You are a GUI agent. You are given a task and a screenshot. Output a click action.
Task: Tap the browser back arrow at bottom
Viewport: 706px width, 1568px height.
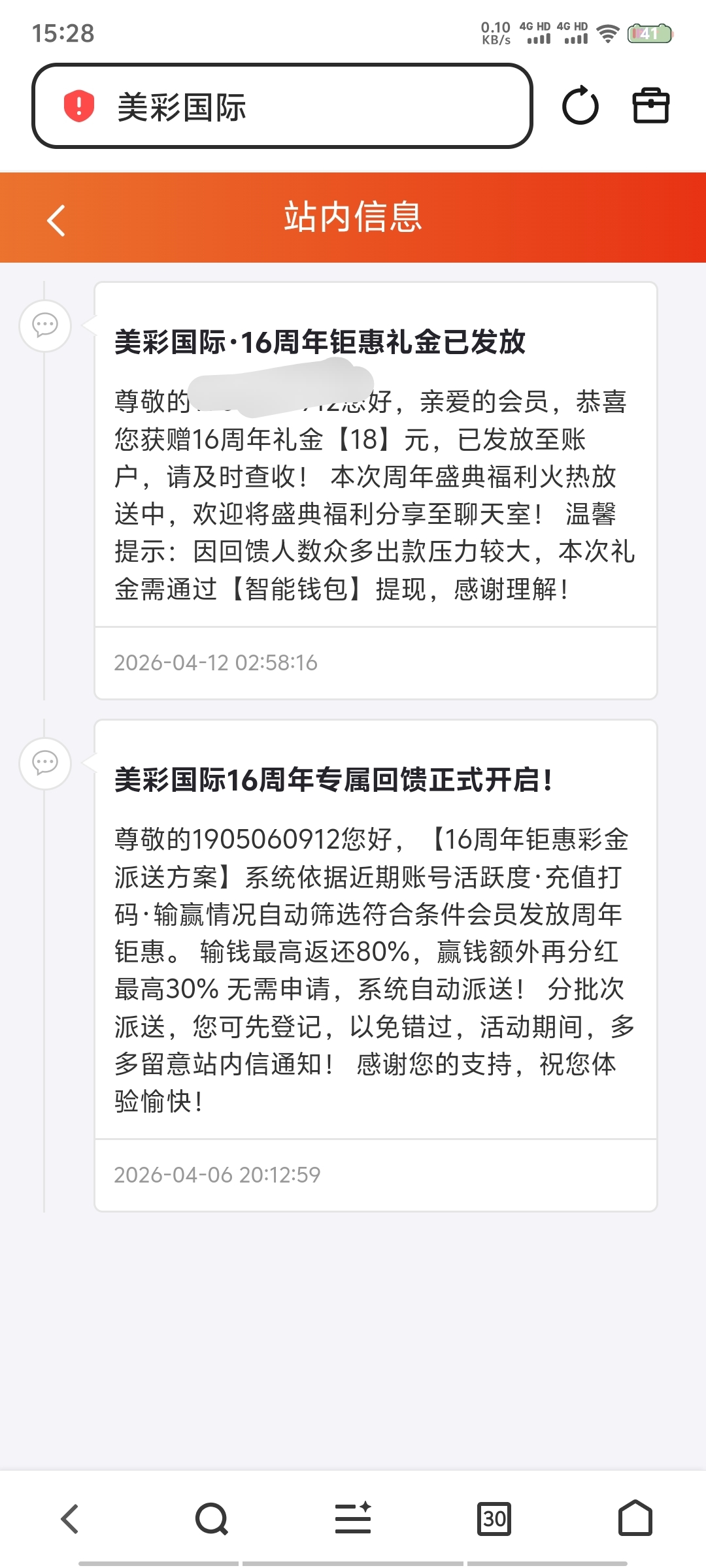(71, 1518)
